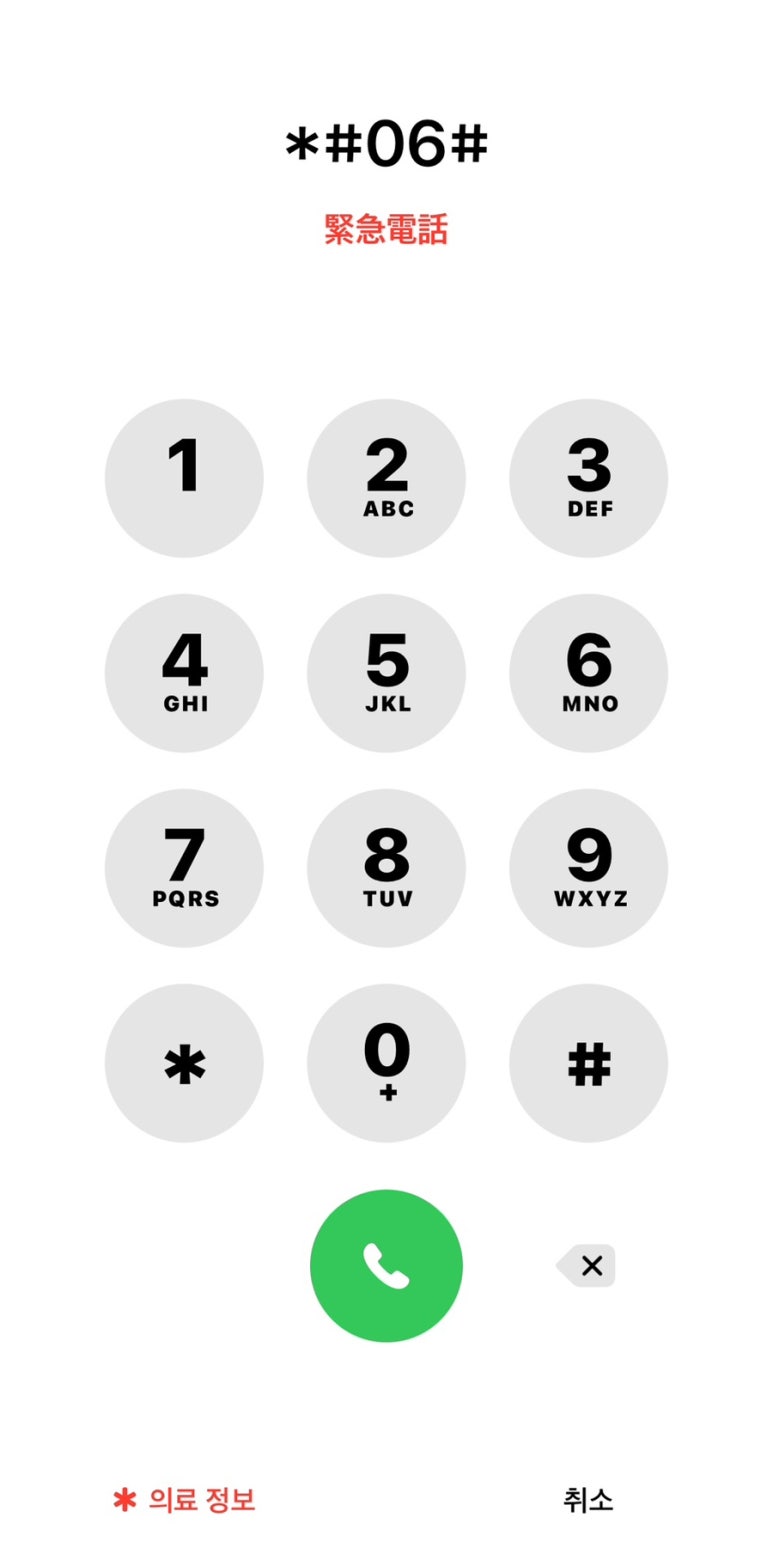Viewport: 773px width, 1560px height.
Task: Enter digit 2 (ABC)
Action: 386,478
